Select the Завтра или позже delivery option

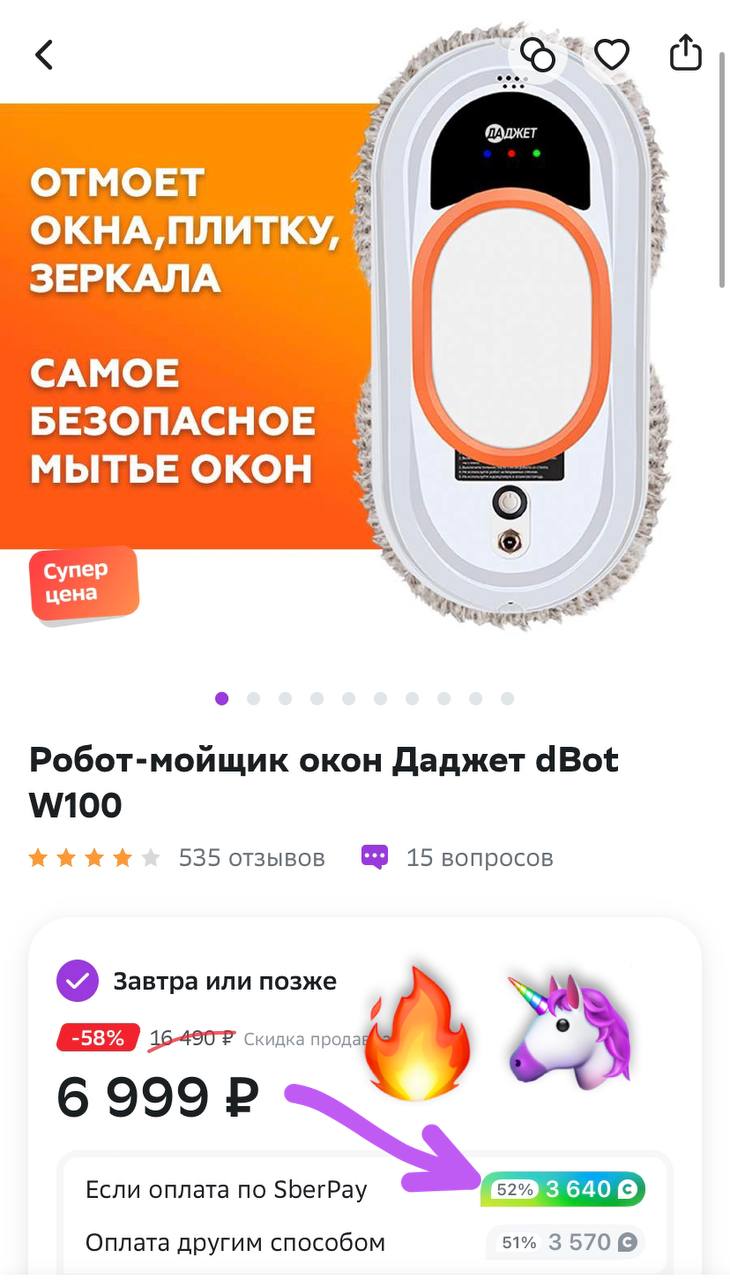[x=78, y=981]
